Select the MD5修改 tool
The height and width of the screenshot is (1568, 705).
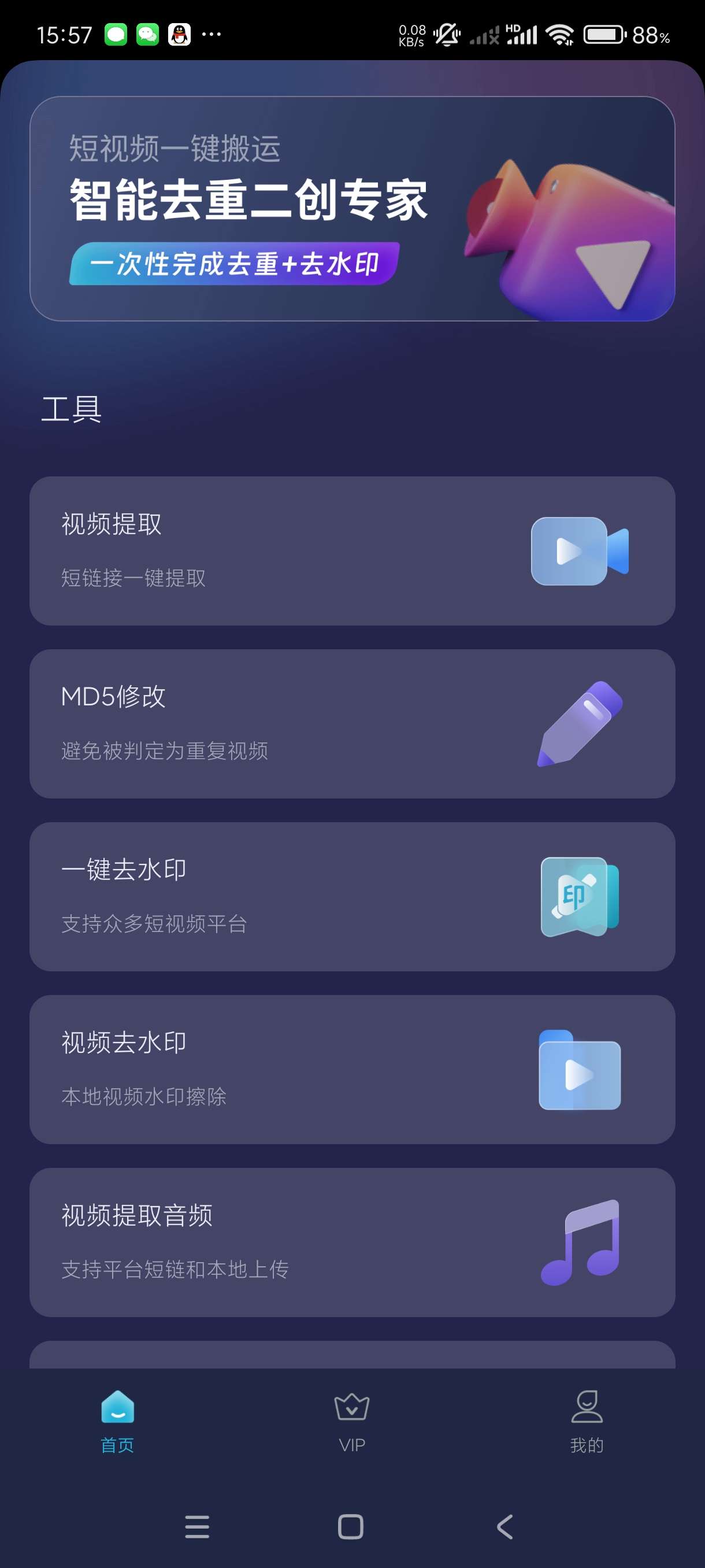(352, 724)
